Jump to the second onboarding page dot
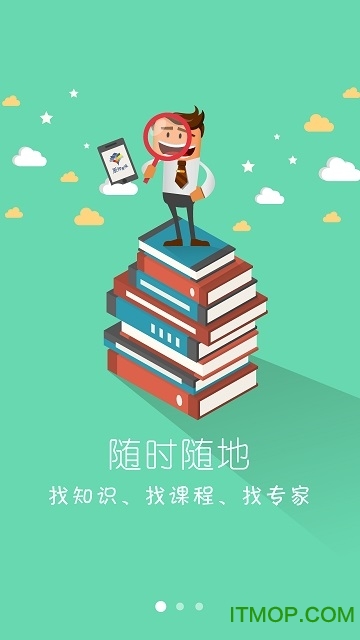The height and width of the screenshot is (640, 360). click(180, 607)
